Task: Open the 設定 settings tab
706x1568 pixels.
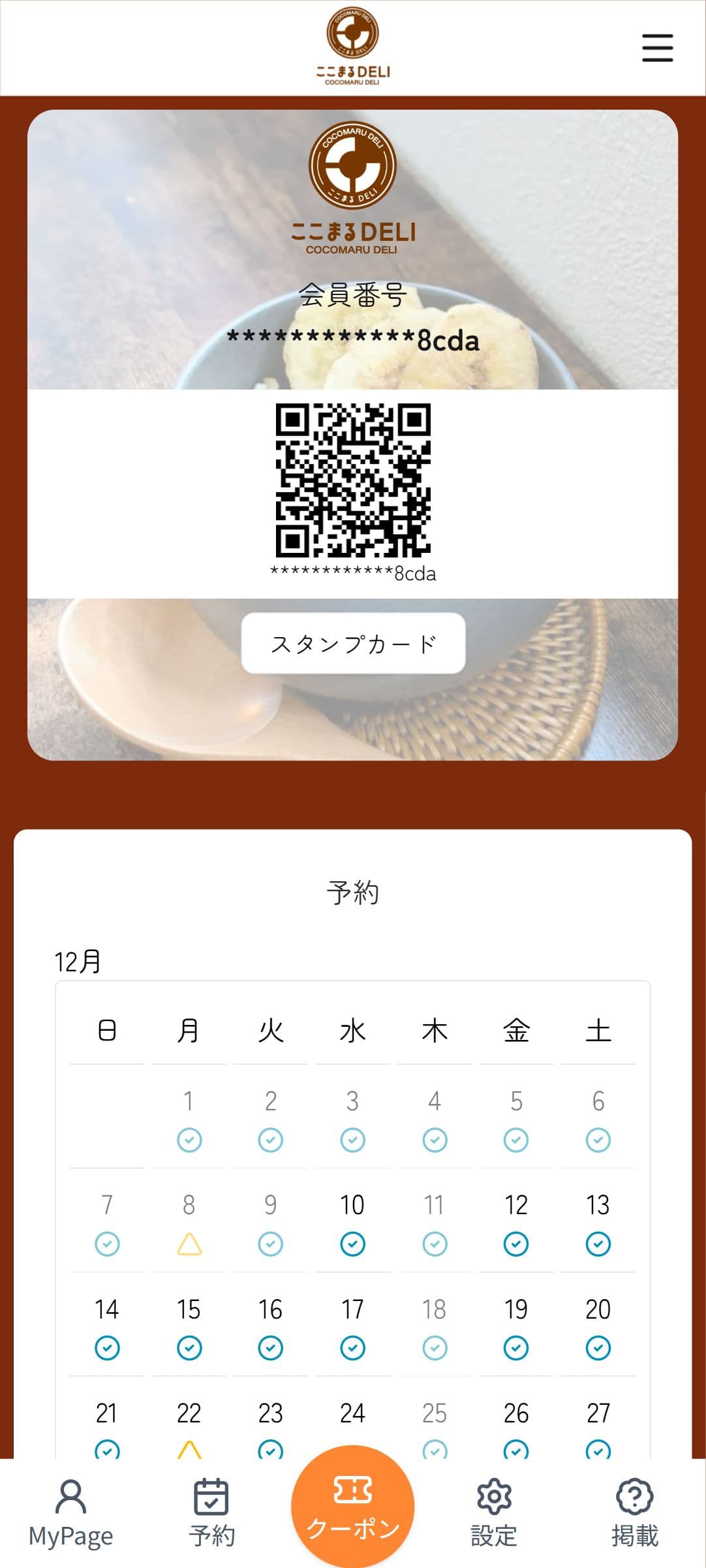Action: (494, 1513)
